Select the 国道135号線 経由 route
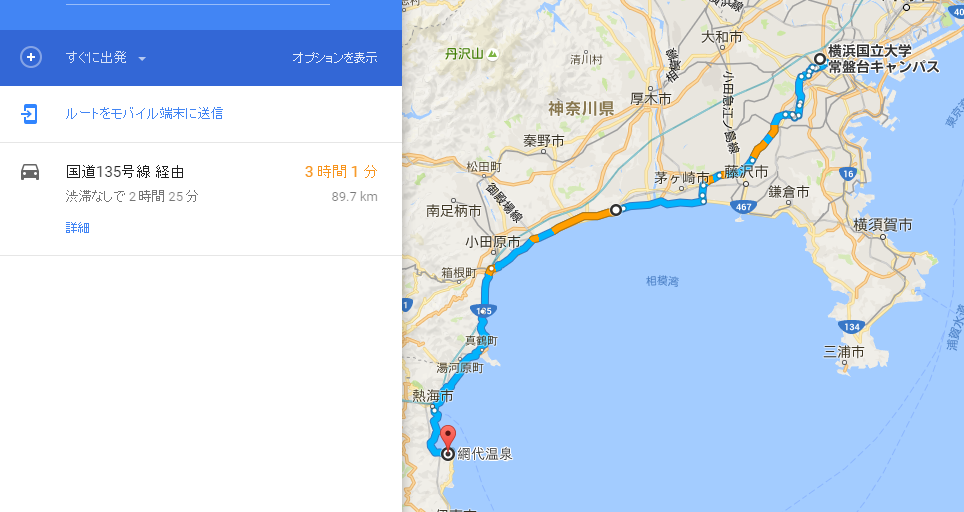The height and width of the screenshot is (512, 964). pyautogui.click(x=125, y=172)
